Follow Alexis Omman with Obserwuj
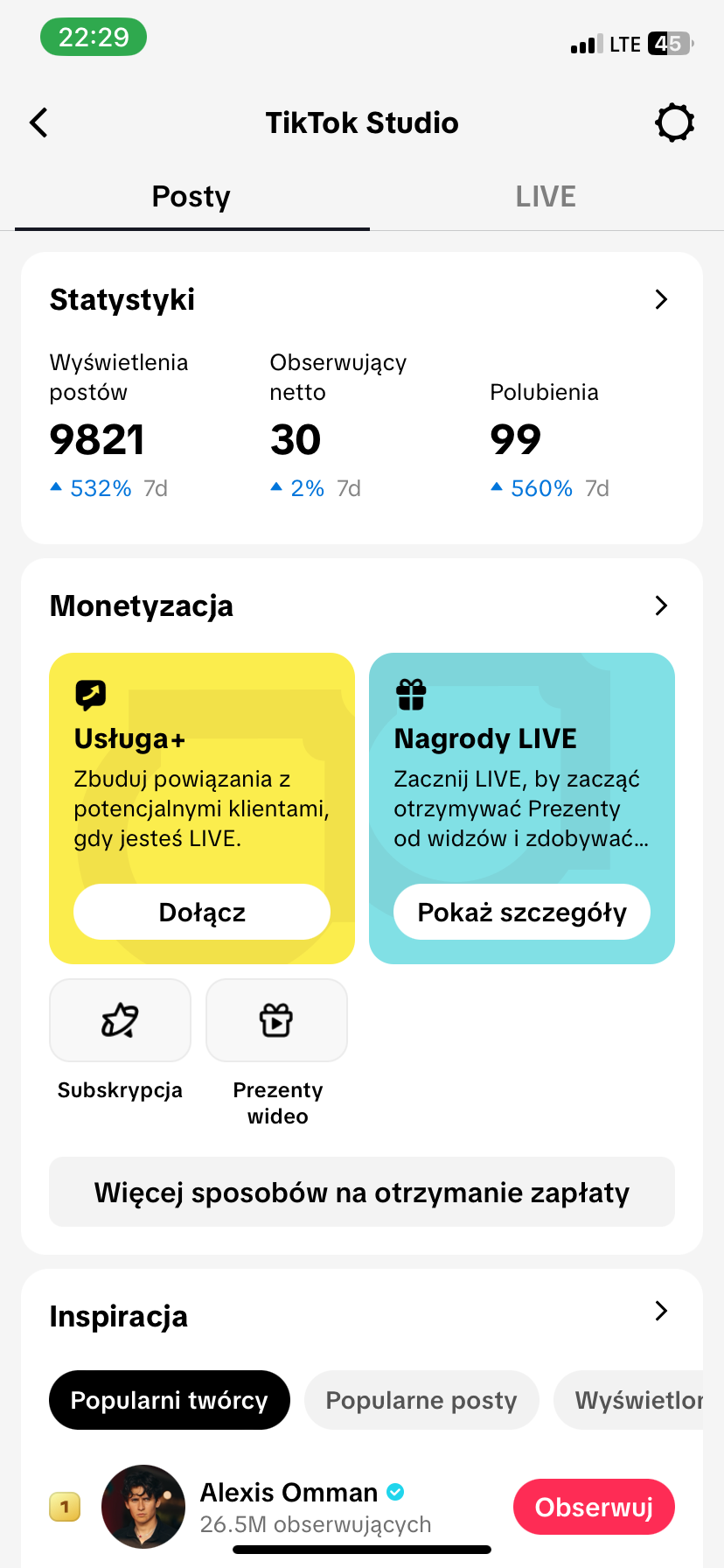The image size is (724, 1568). tap(594, 1507)
